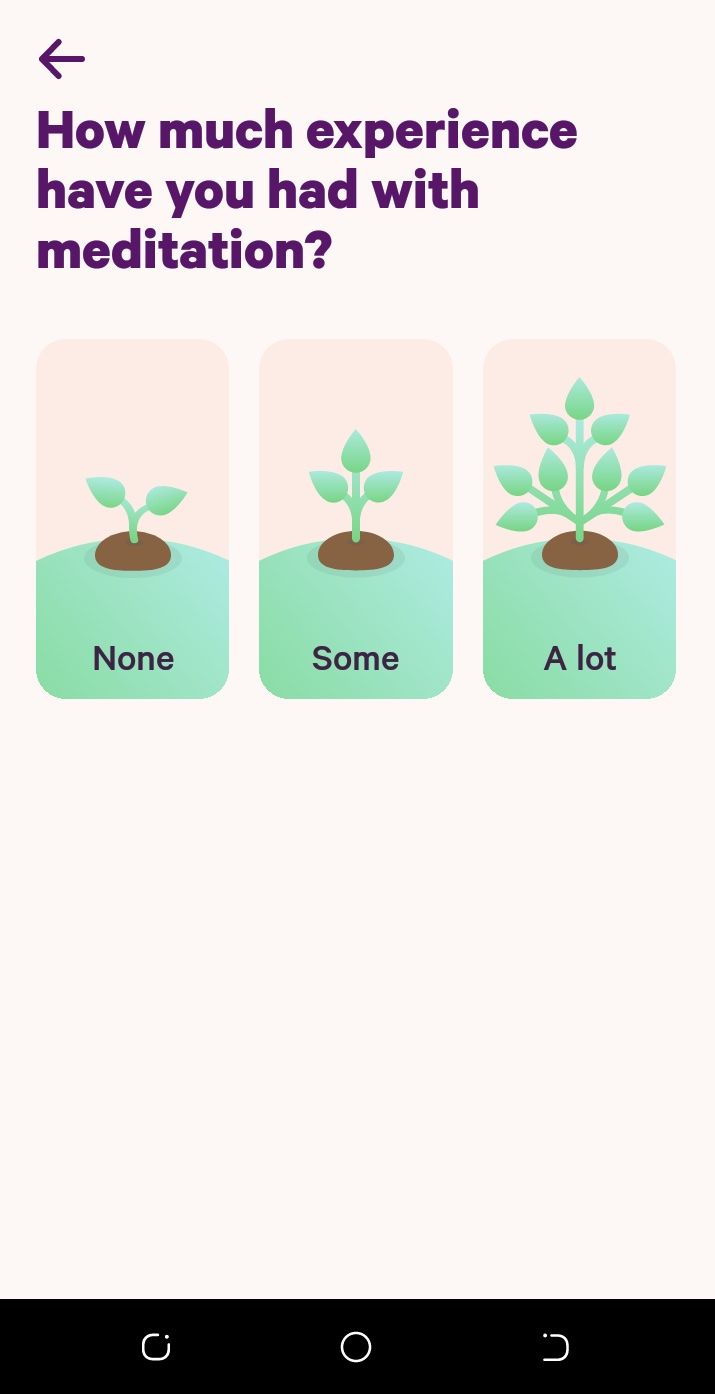
Task: Select the None experience card
Action: click(133, 519)
